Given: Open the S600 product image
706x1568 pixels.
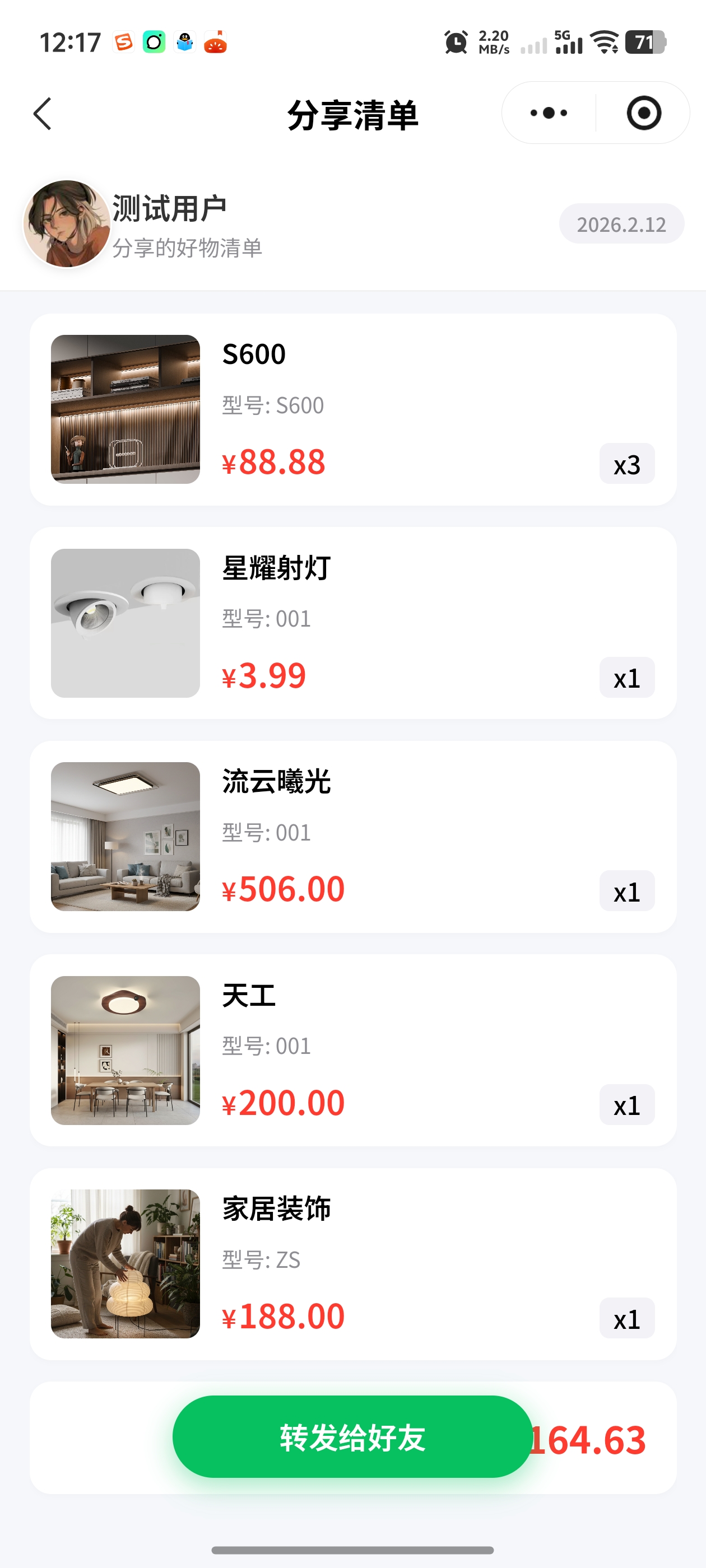Looking at the screenshot, I should [x=125, y=409].
